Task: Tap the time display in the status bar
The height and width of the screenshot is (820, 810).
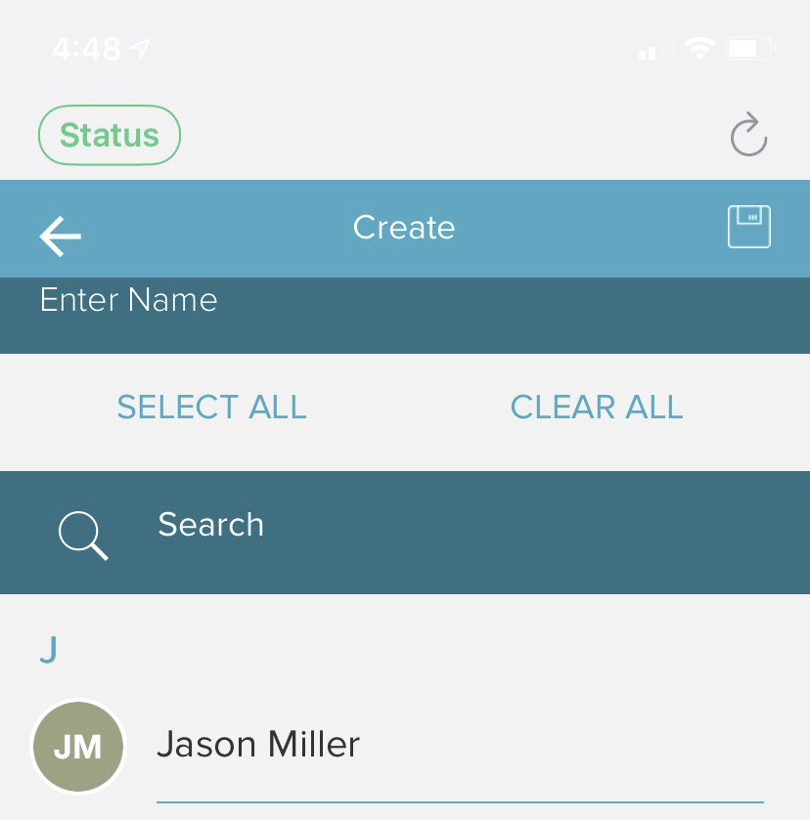Action: coord(88,47)
